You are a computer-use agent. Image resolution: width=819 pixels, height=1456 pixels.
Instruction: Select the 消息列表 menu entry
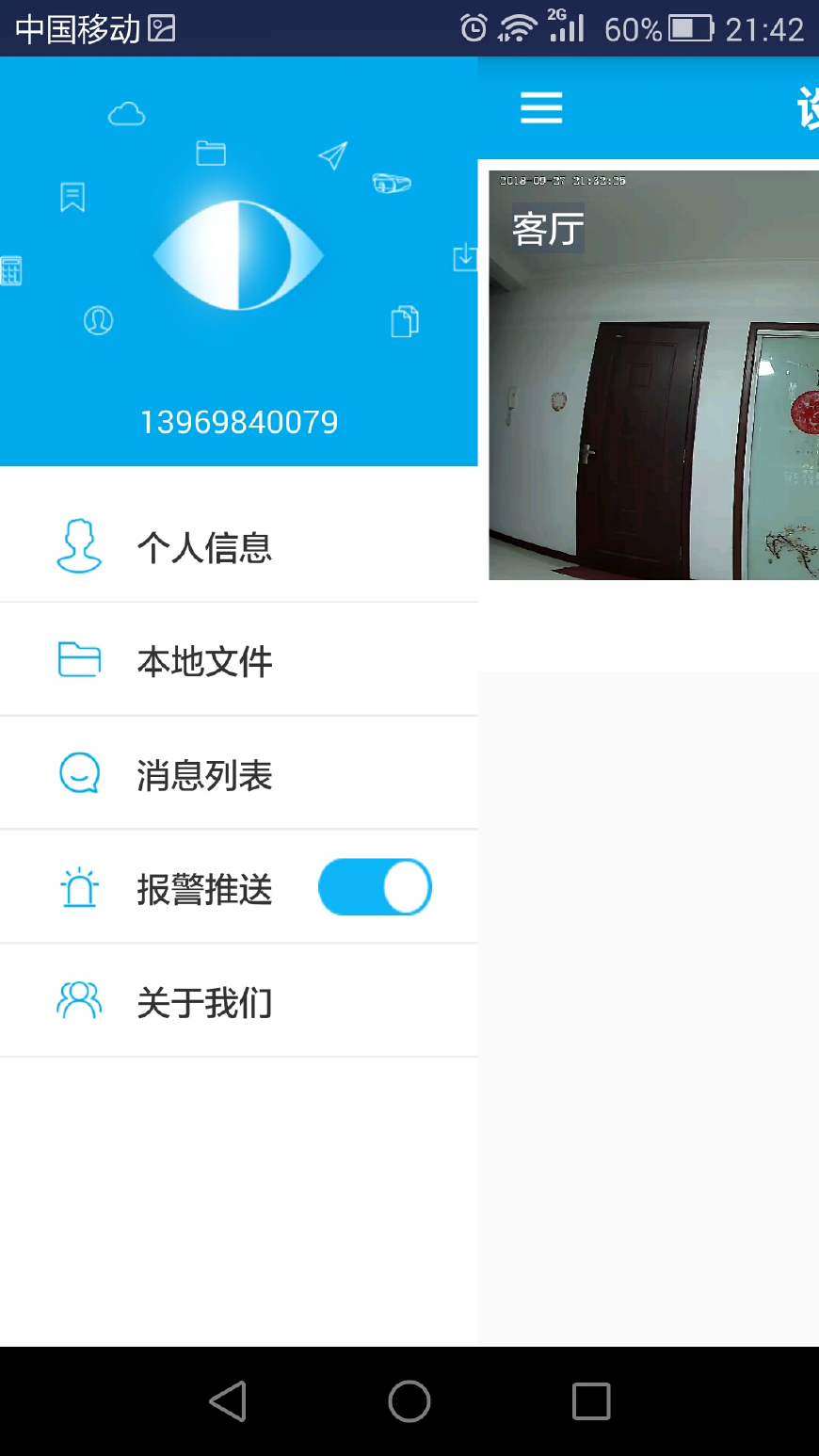[x=204, y=773]
